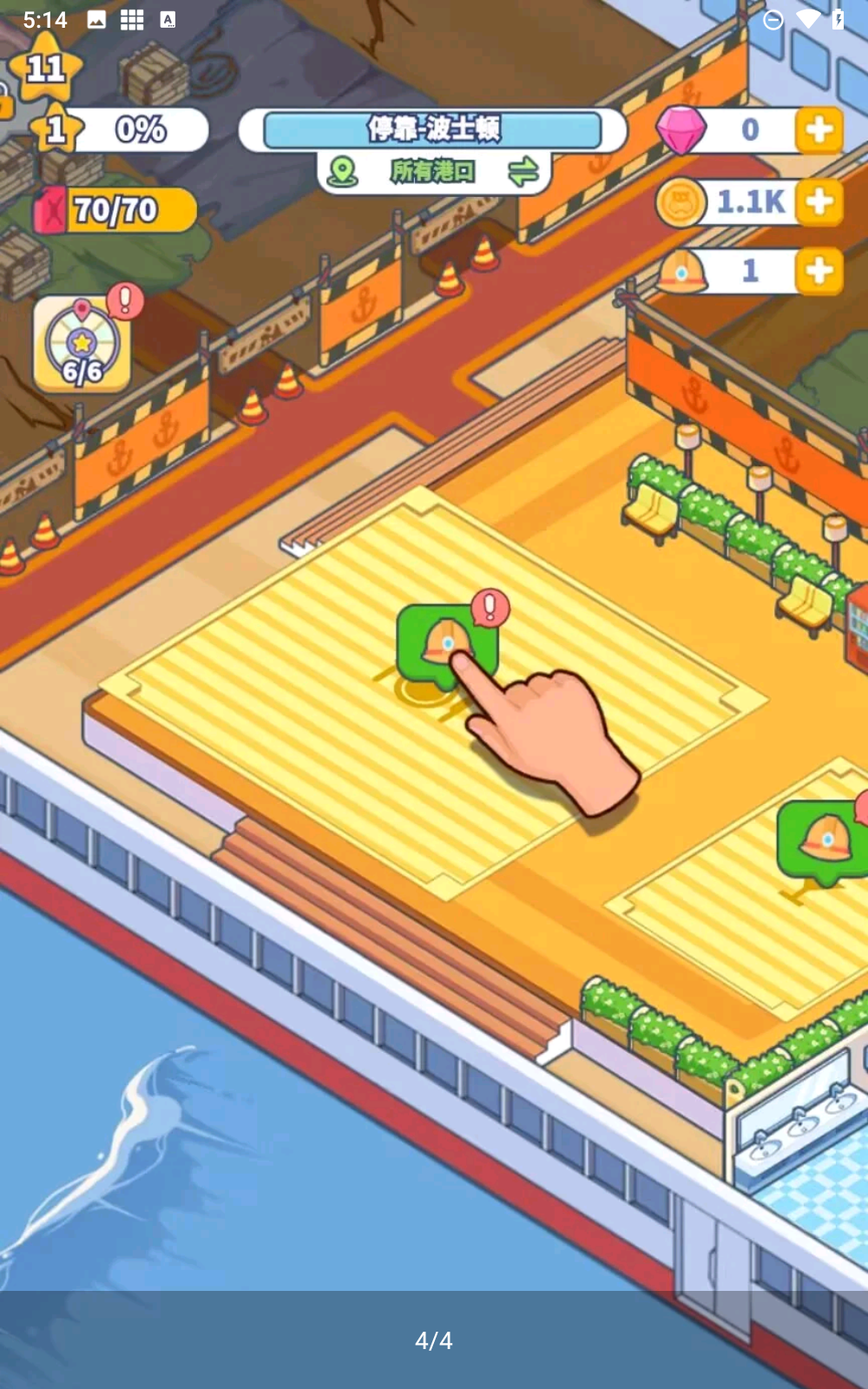Open the level 11 star badge

click(x=45, y=68)
